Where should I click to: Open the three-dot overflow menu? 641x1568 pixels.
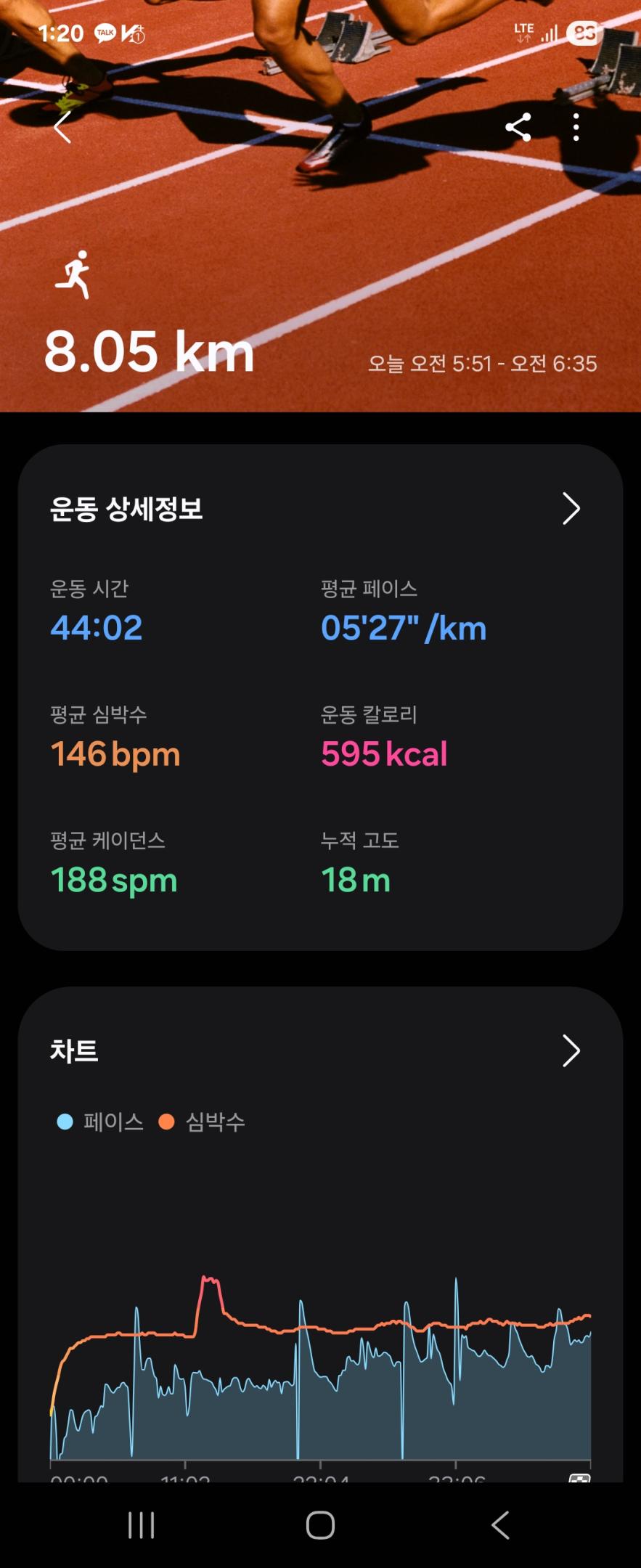[x=576, y=128]
